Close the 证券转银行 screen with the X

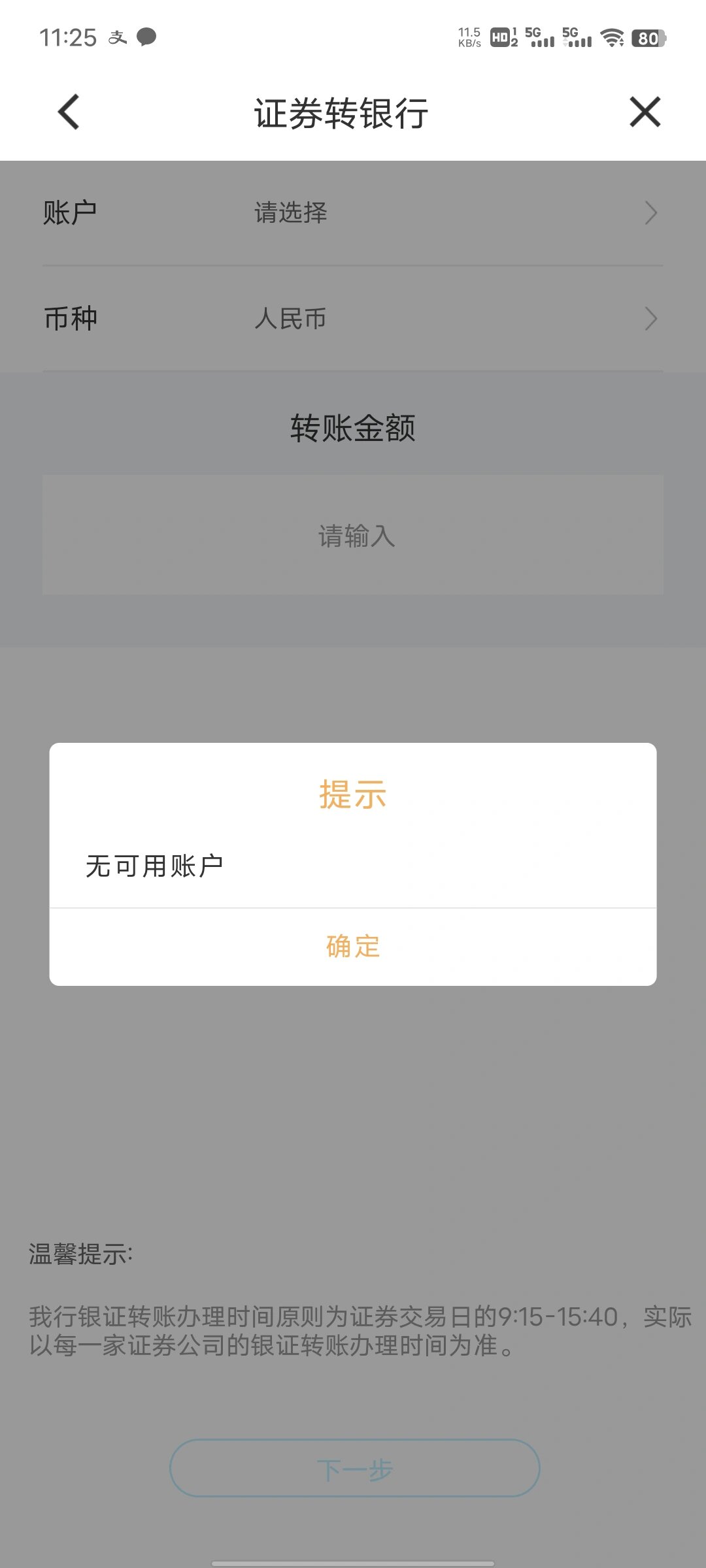click(x=645, y=112)
